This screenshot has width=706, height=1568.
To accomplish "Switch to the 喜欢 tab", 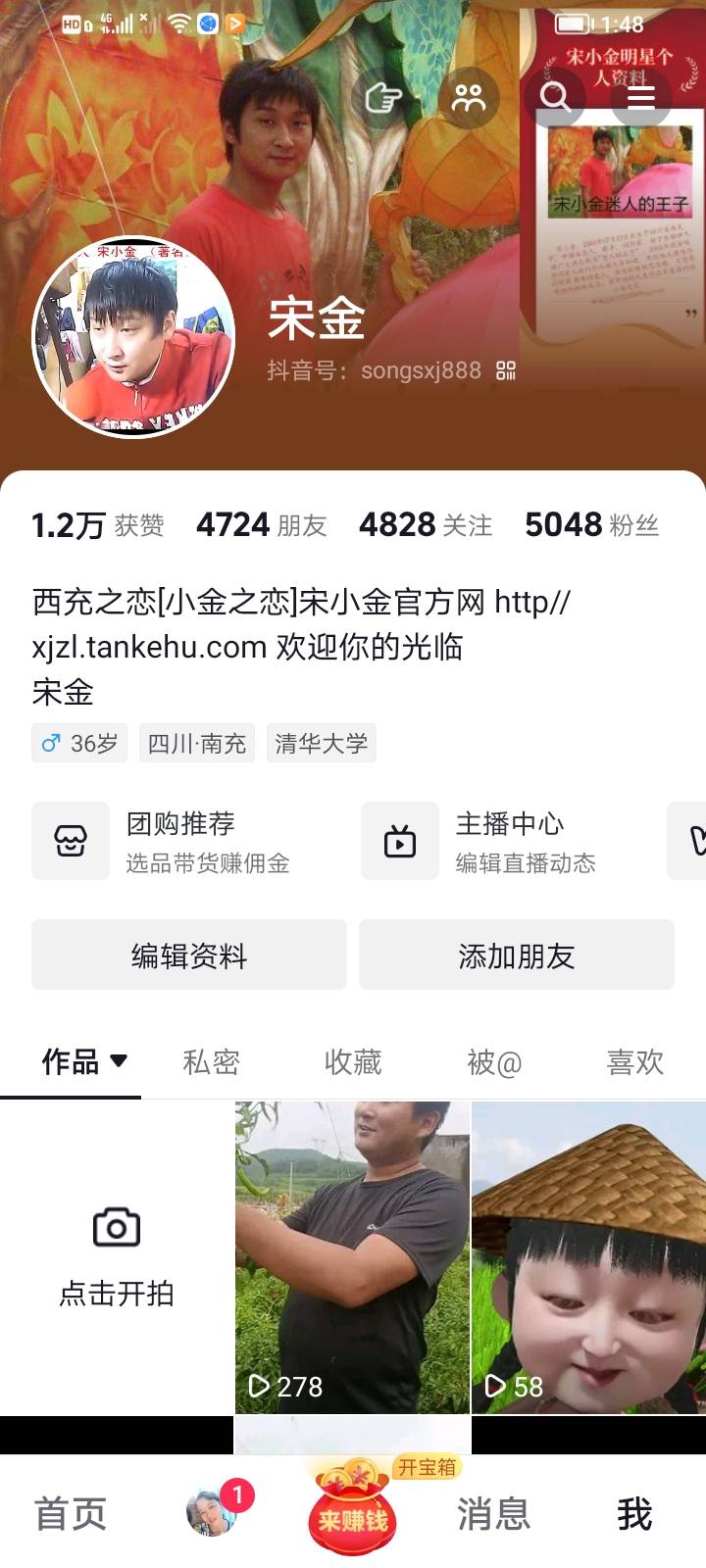I will click(x=634, y=1061).
